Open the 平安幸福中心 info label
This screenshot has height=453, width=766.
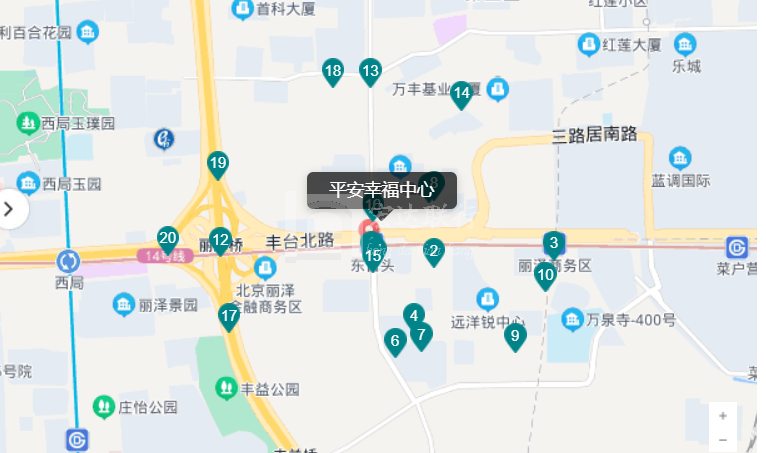tap(382, 189)
